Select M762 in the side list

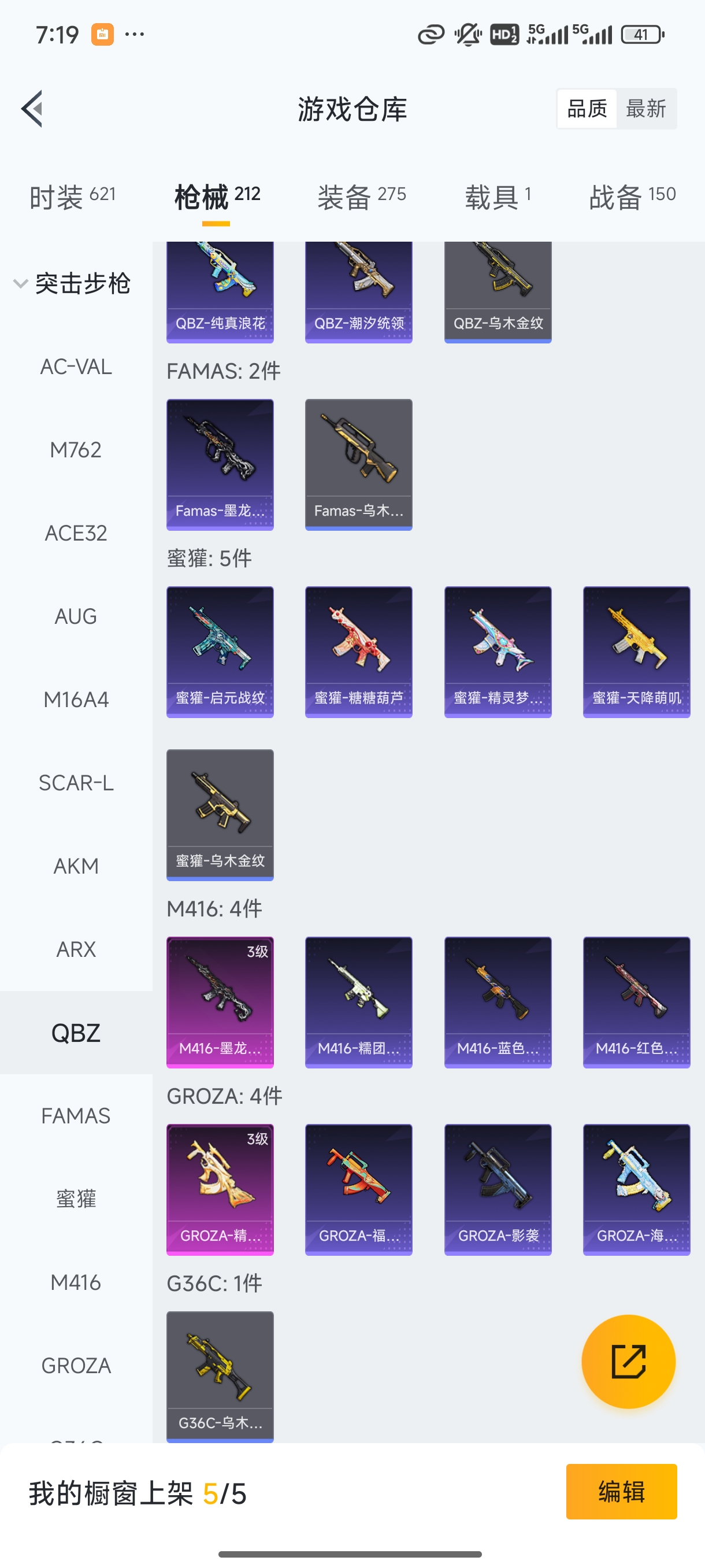(x=76, y=450)
